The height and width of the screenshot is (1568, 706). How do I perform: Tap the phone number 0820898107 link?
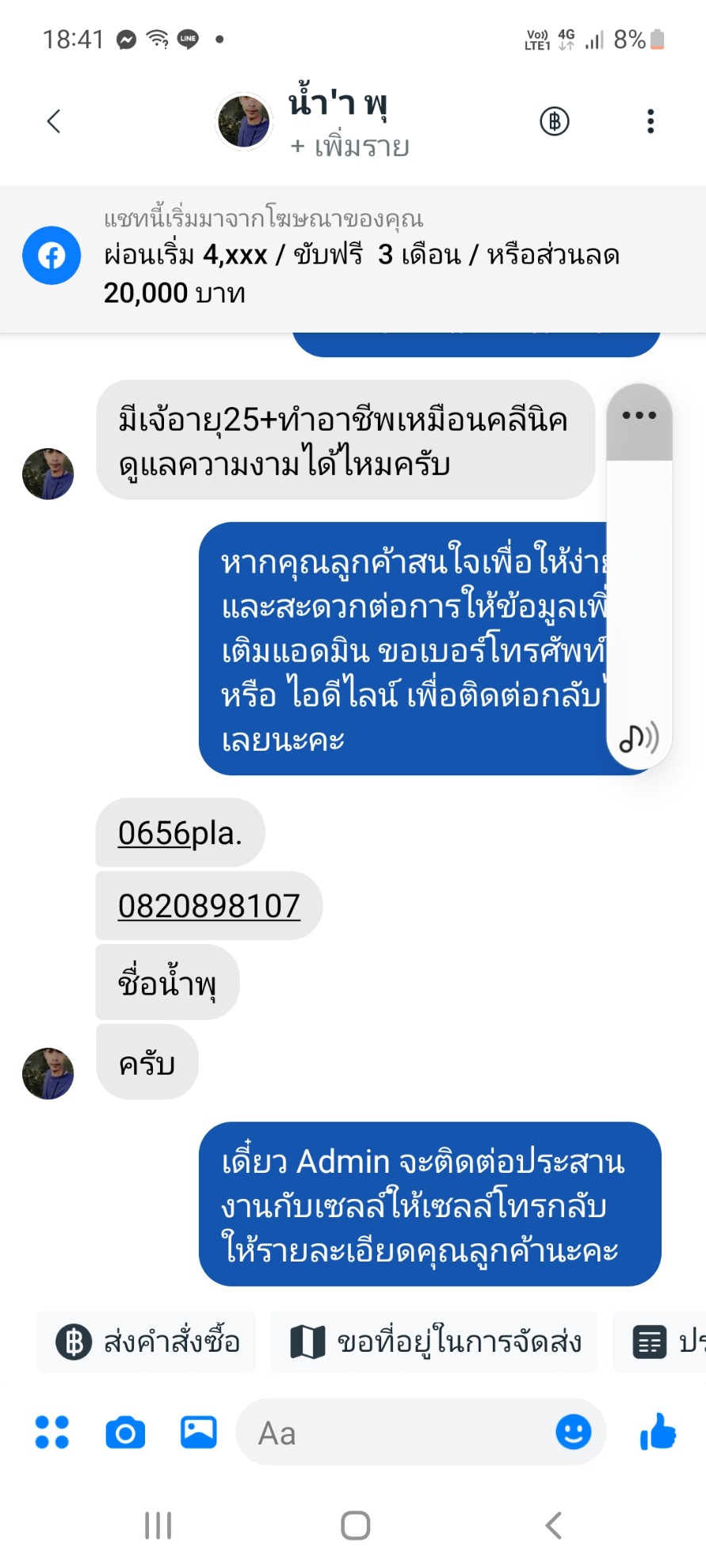tap(209, 905)
